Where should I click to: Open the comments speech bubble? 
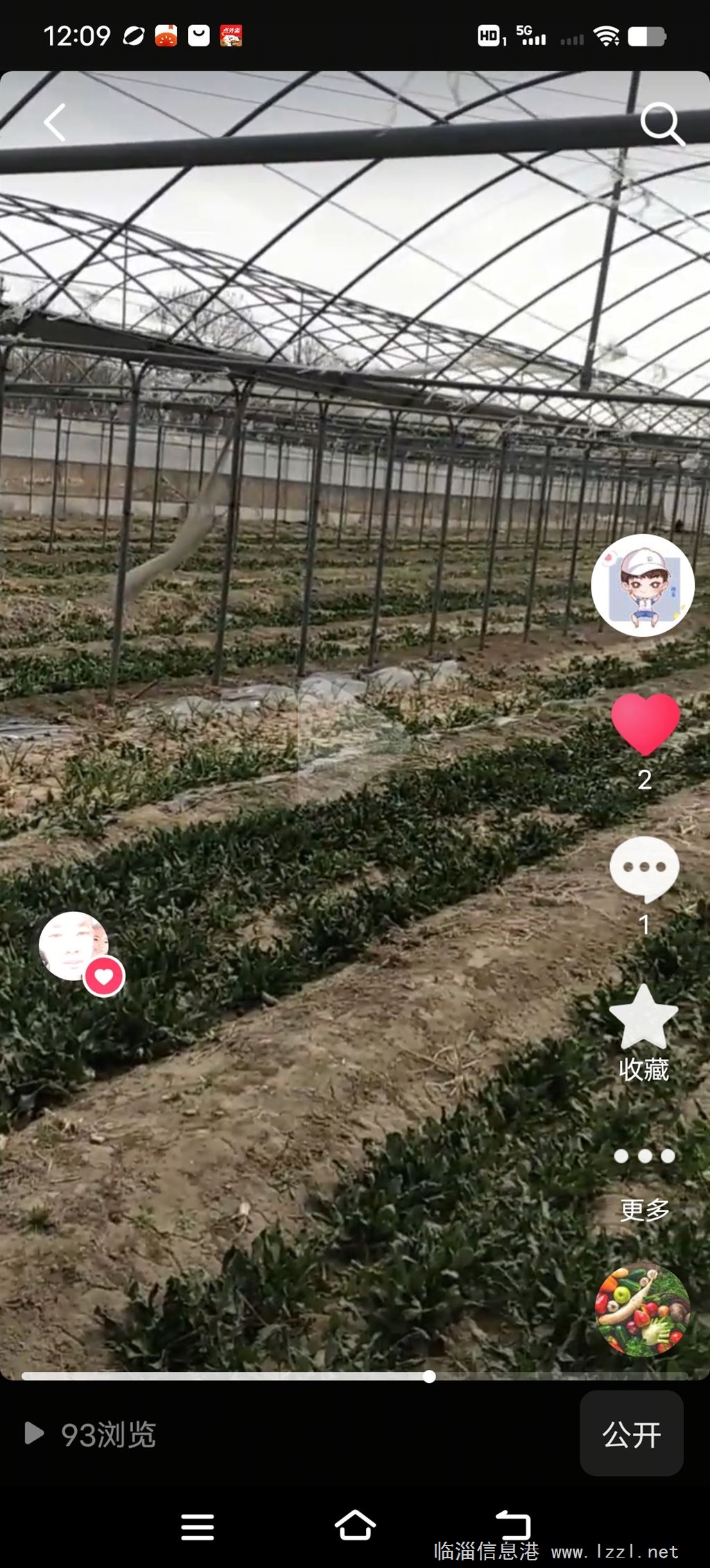(x=644, y=868)
